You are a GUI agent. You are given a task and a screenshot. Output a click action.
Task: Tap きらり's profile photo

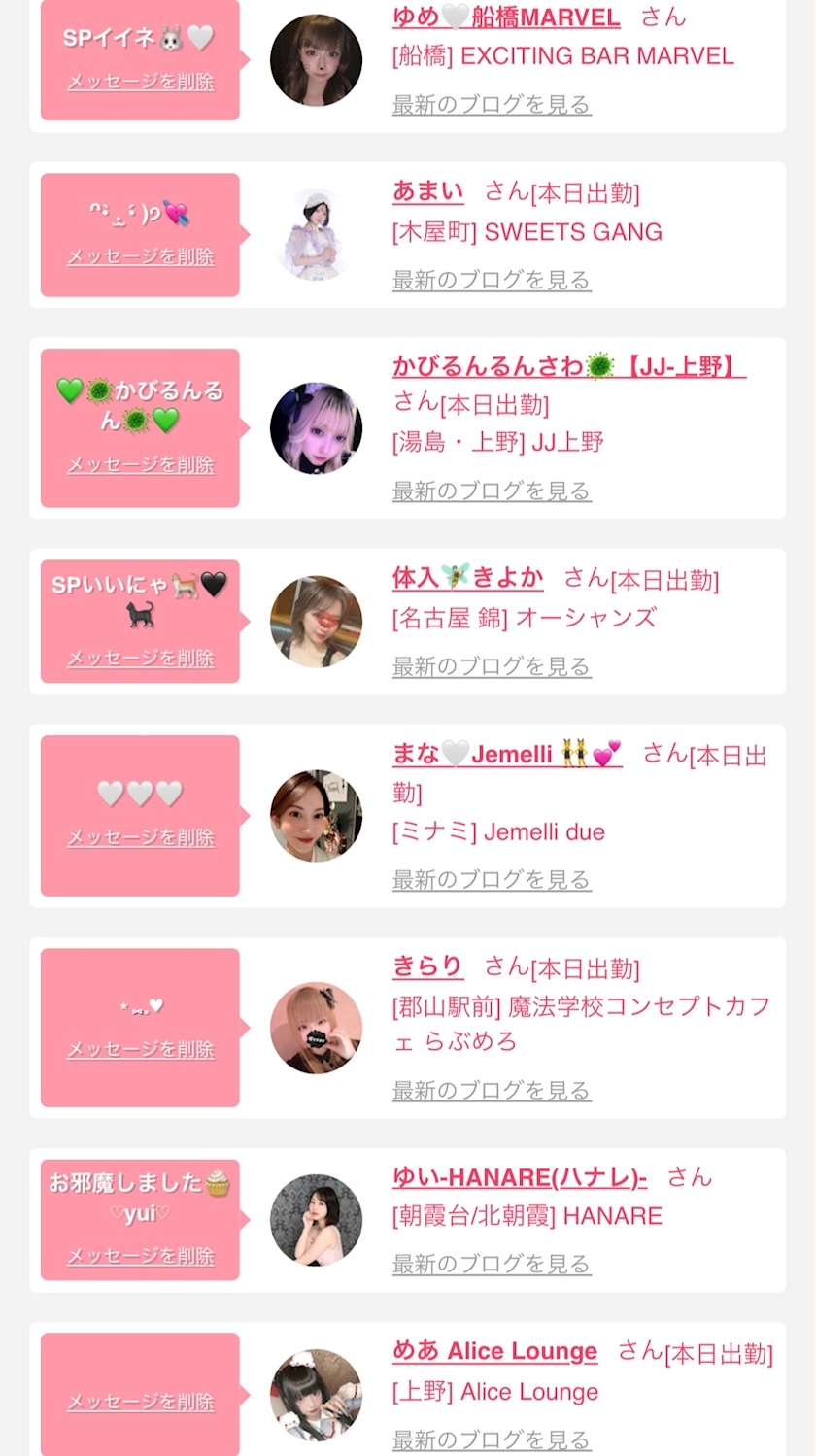(x=316, y=1028)
